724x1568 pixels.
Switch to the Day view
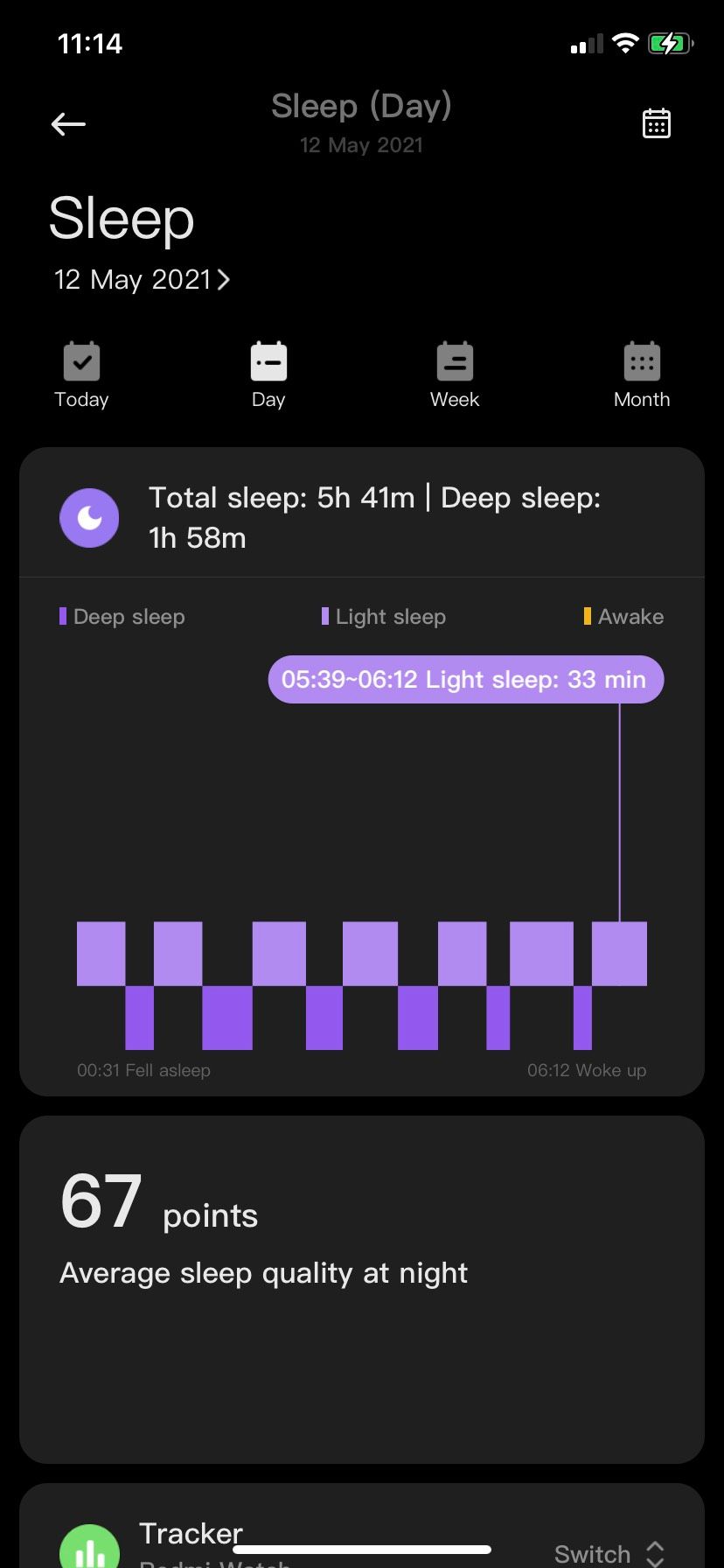click(268, 375)
